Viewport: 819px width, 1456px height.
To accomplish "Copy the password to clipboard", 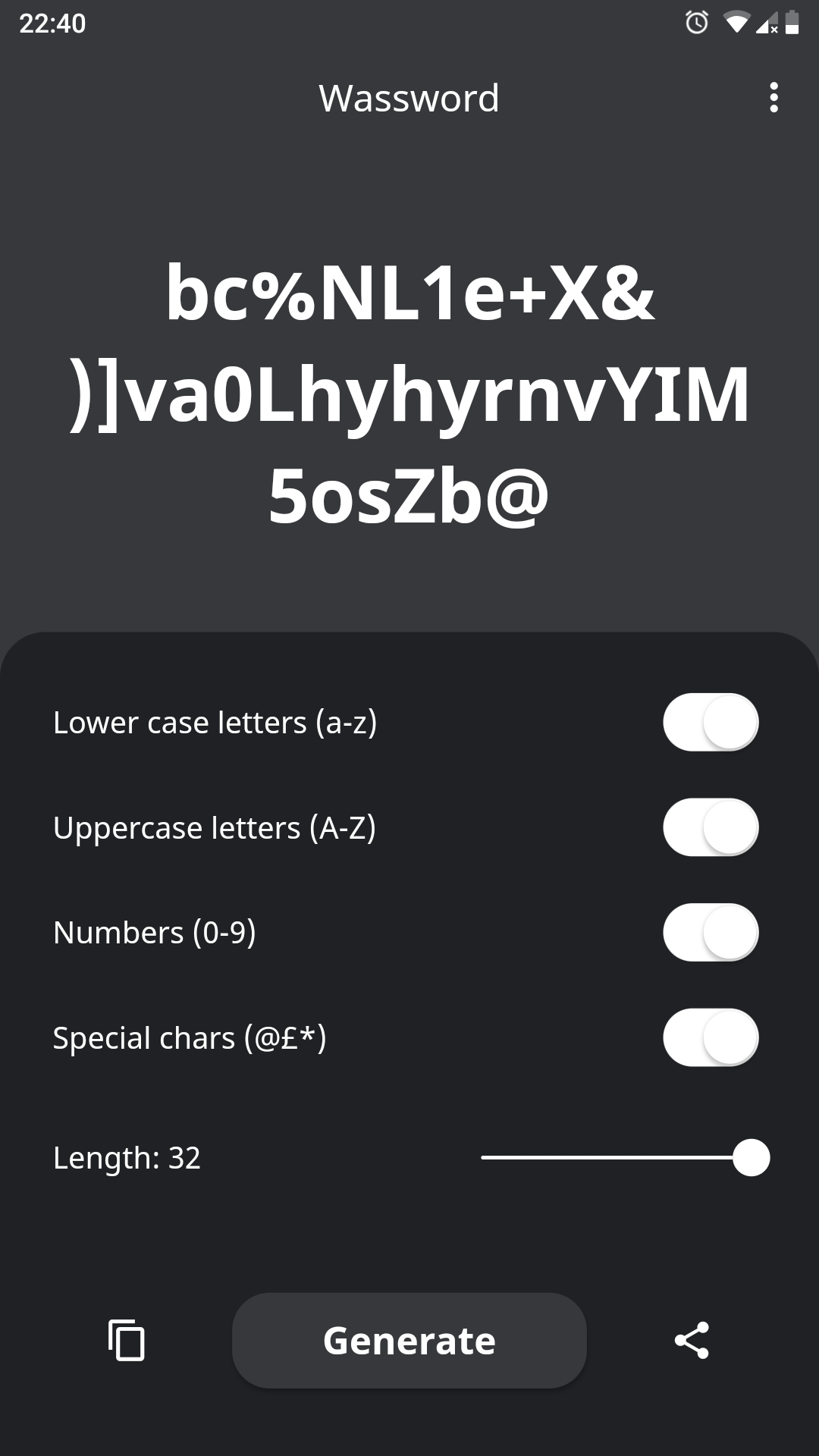I will (x=127, y=1340).
